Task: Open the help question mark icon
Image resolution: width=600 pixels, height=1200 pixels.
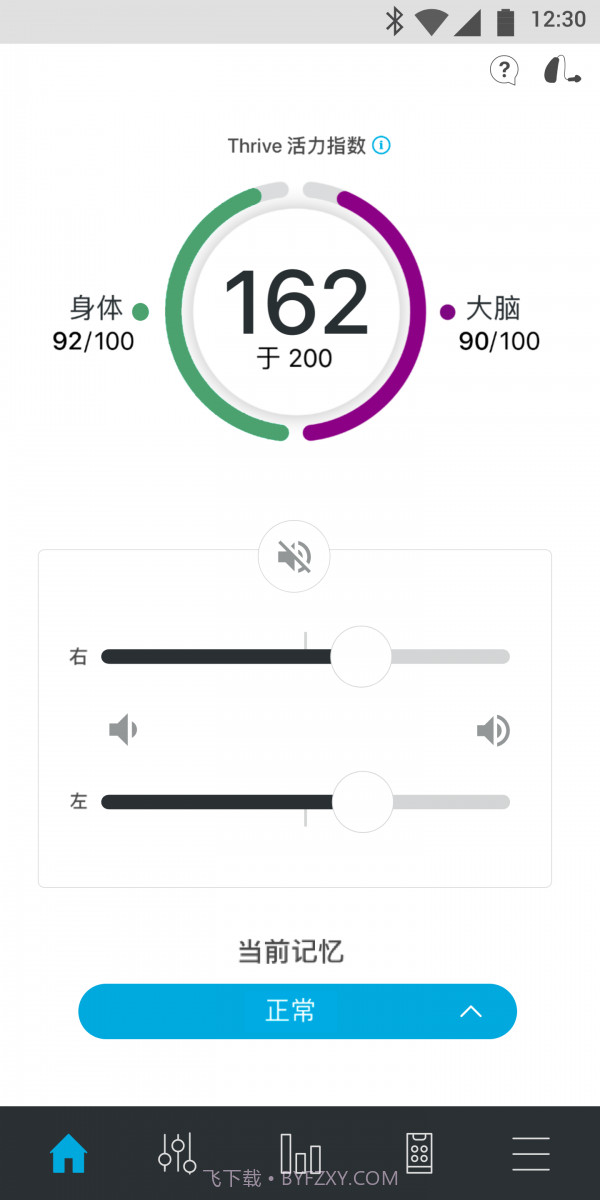Action: point(504,70)
